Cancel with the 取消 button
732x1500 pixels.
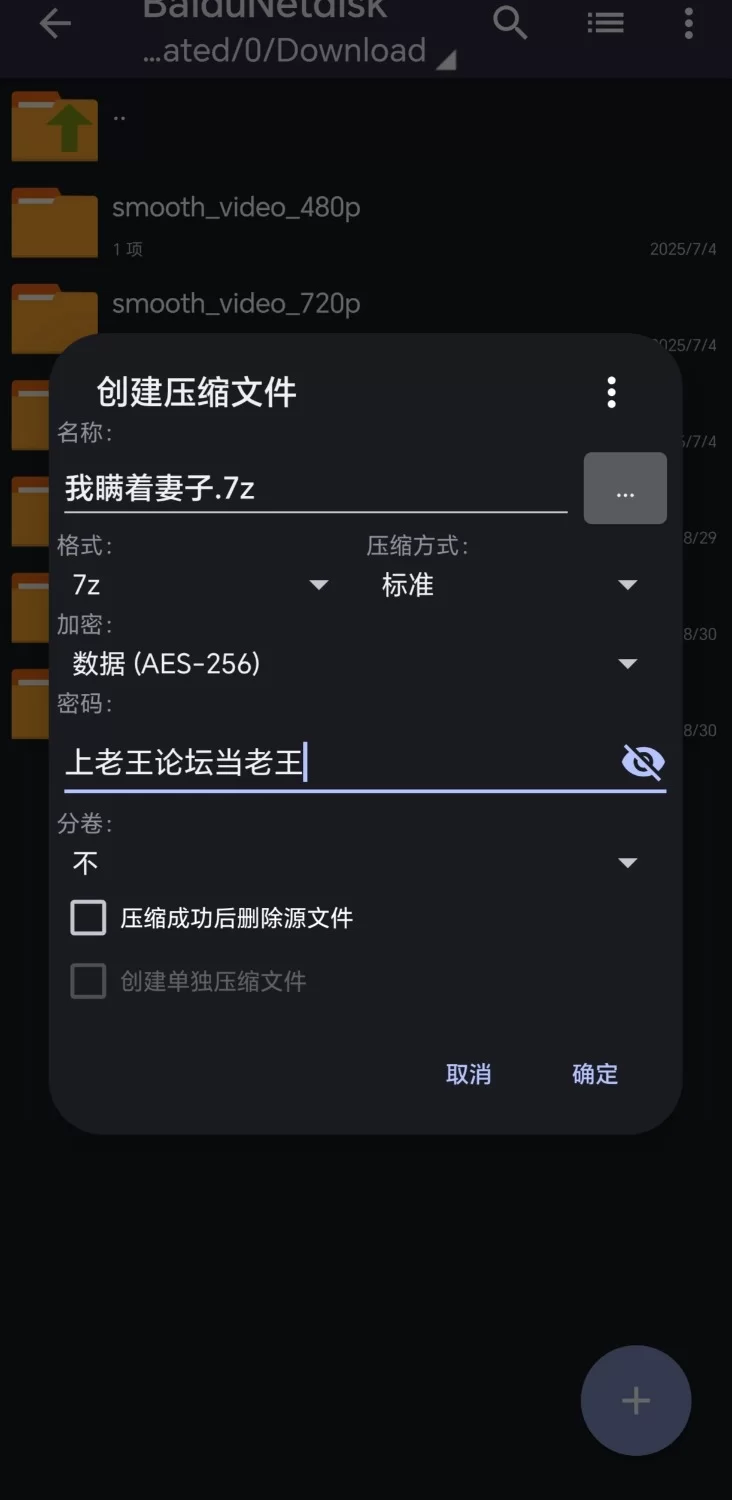coord(468,1074)
